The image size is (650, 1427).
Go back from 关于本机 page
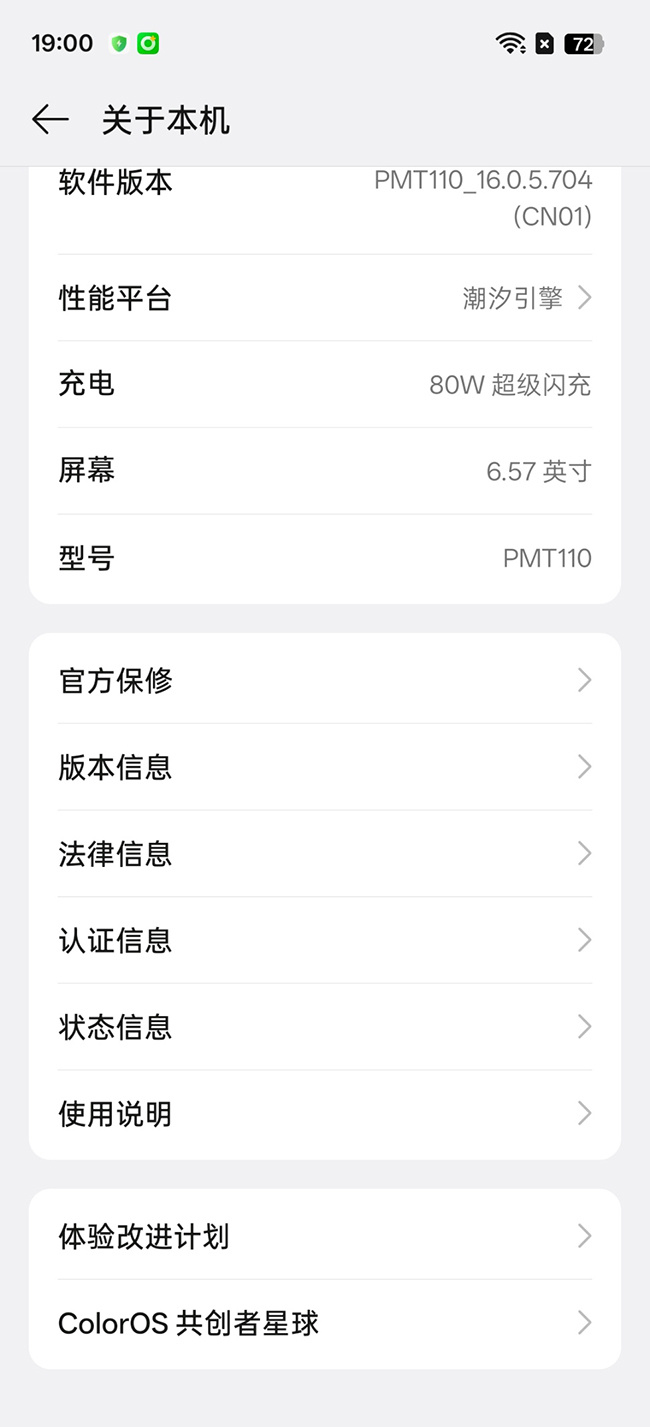[x=50, y=120]
